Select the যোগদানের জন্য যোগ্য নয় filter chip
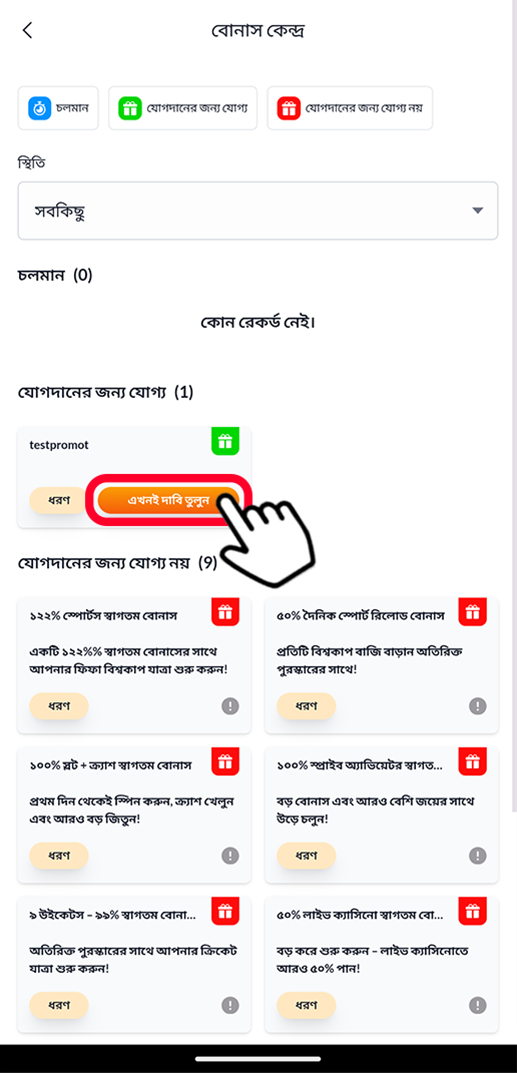Image resolution: width=517 pixels, height=1073 pixels. 349,108
